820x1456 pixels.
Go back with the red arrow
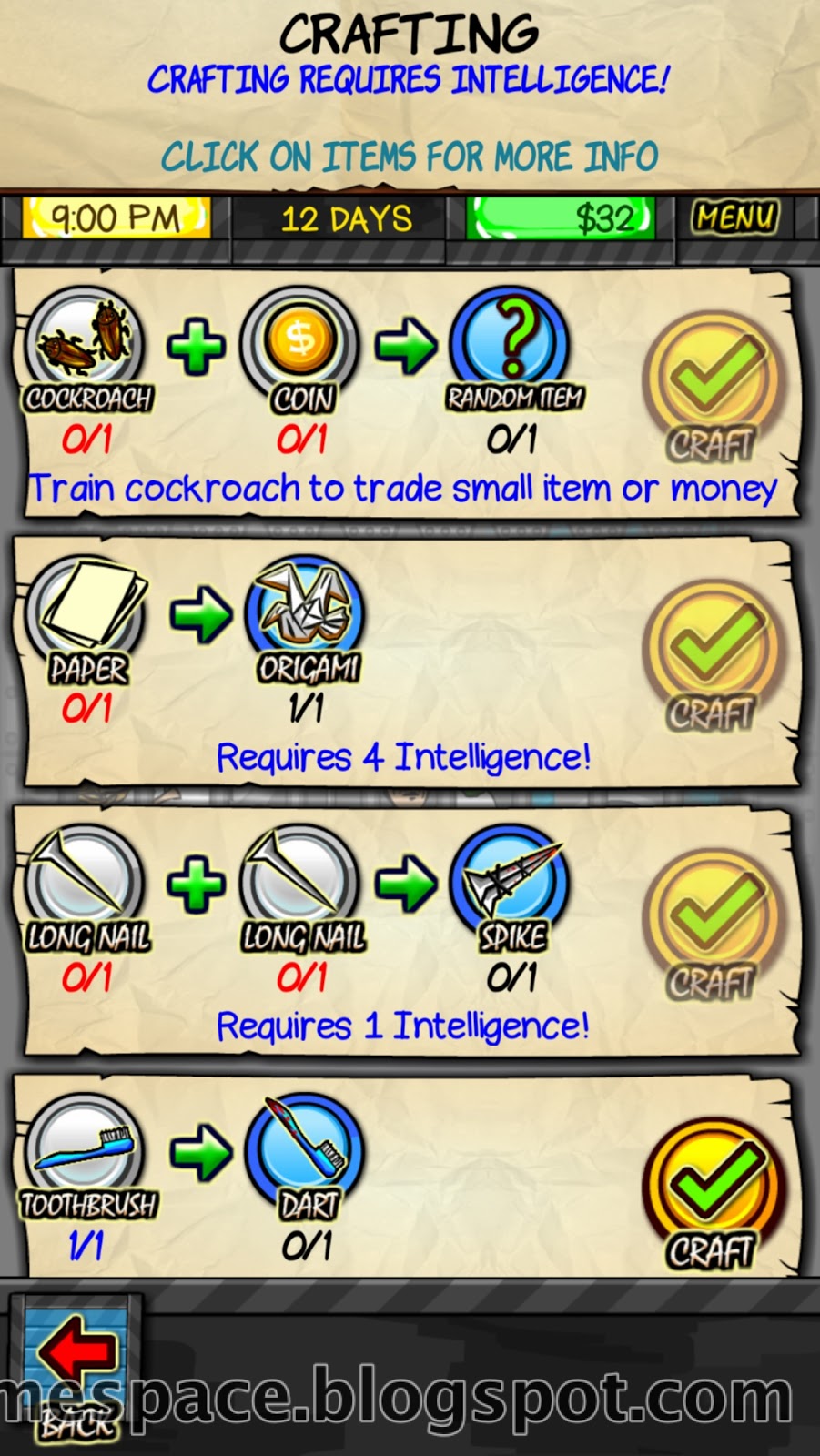click(77, 1356)
